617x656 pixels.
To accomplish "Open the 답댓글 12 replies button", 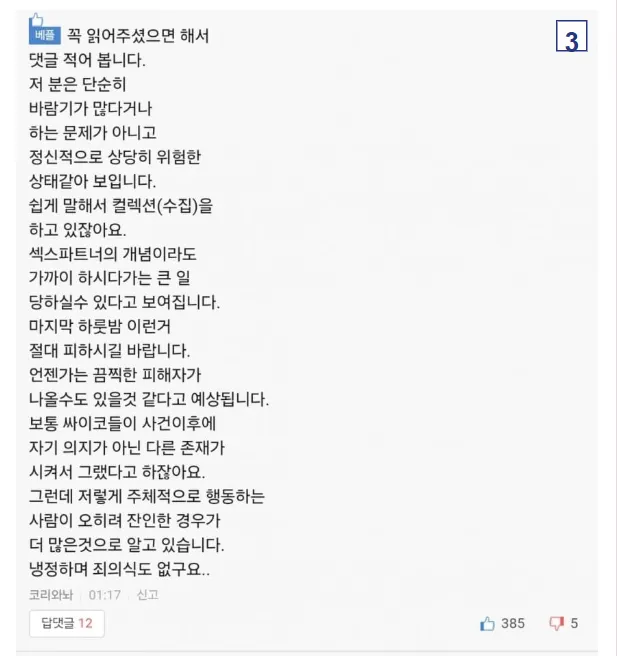I will (66, 623).
